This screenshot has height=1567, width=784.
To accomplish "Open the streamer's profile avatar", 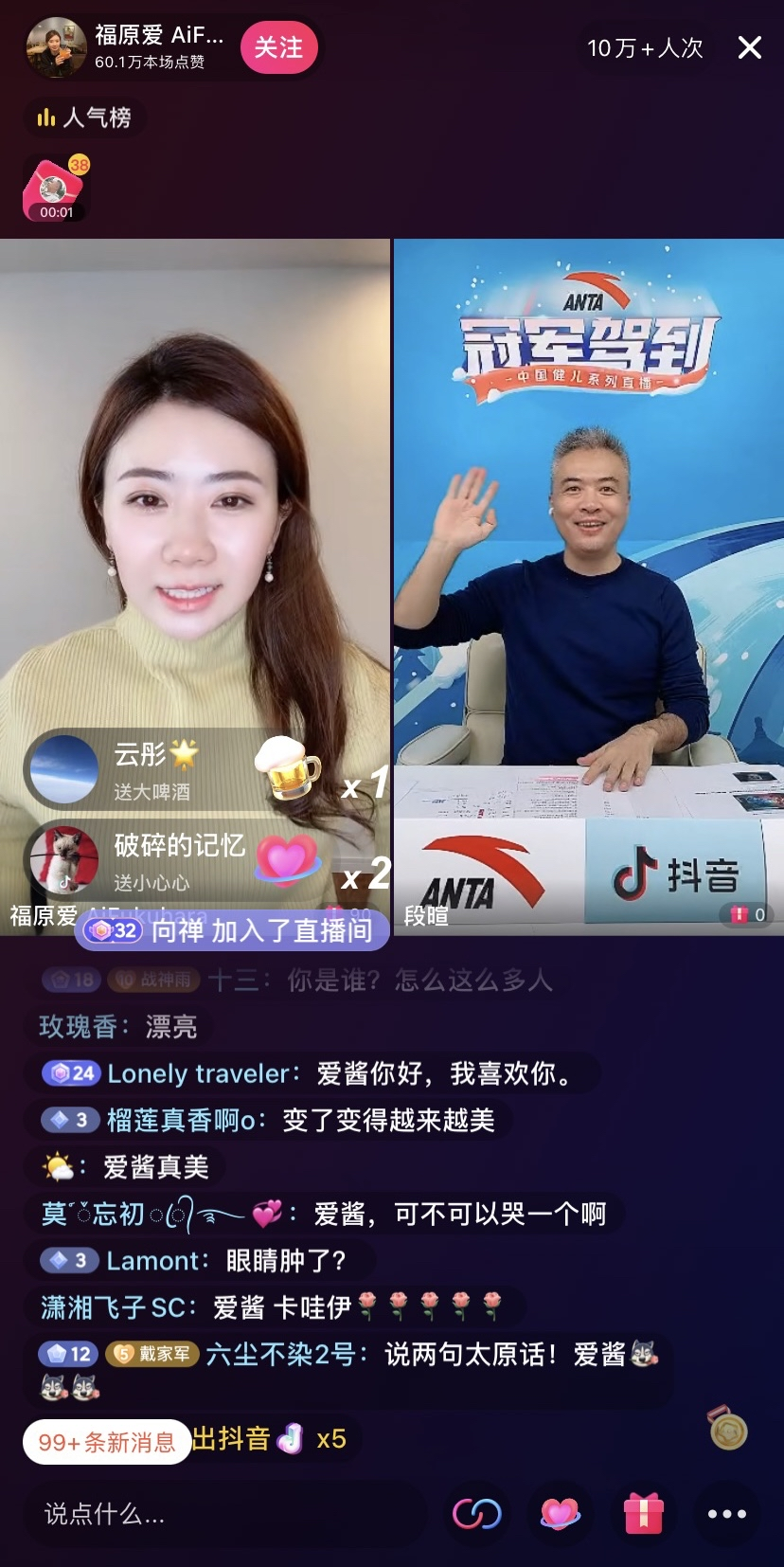I will (x=56, y=47).
